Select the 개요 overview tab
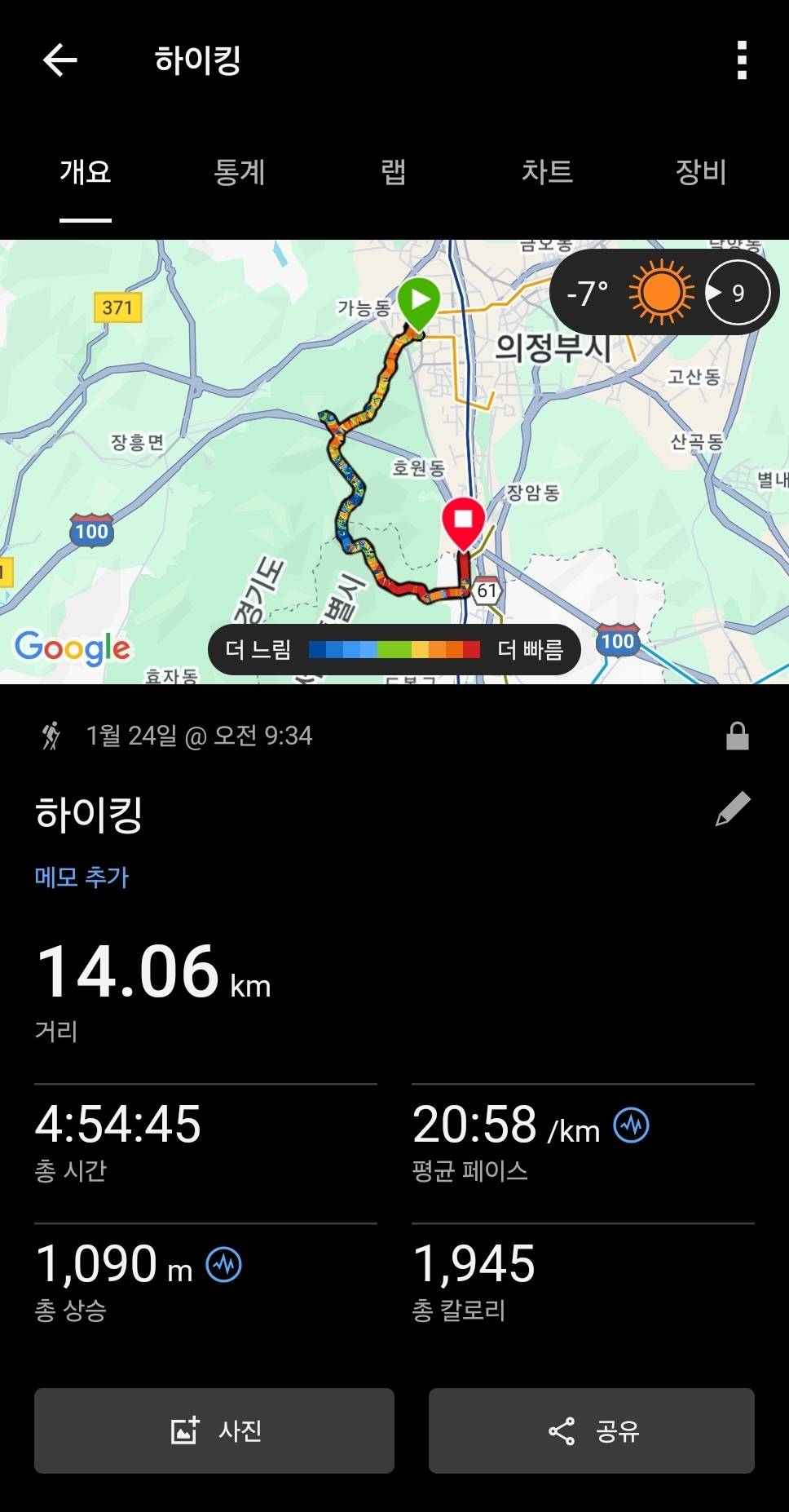Image resolution: width=789 pixels, height=1512 pixels. 84,173
